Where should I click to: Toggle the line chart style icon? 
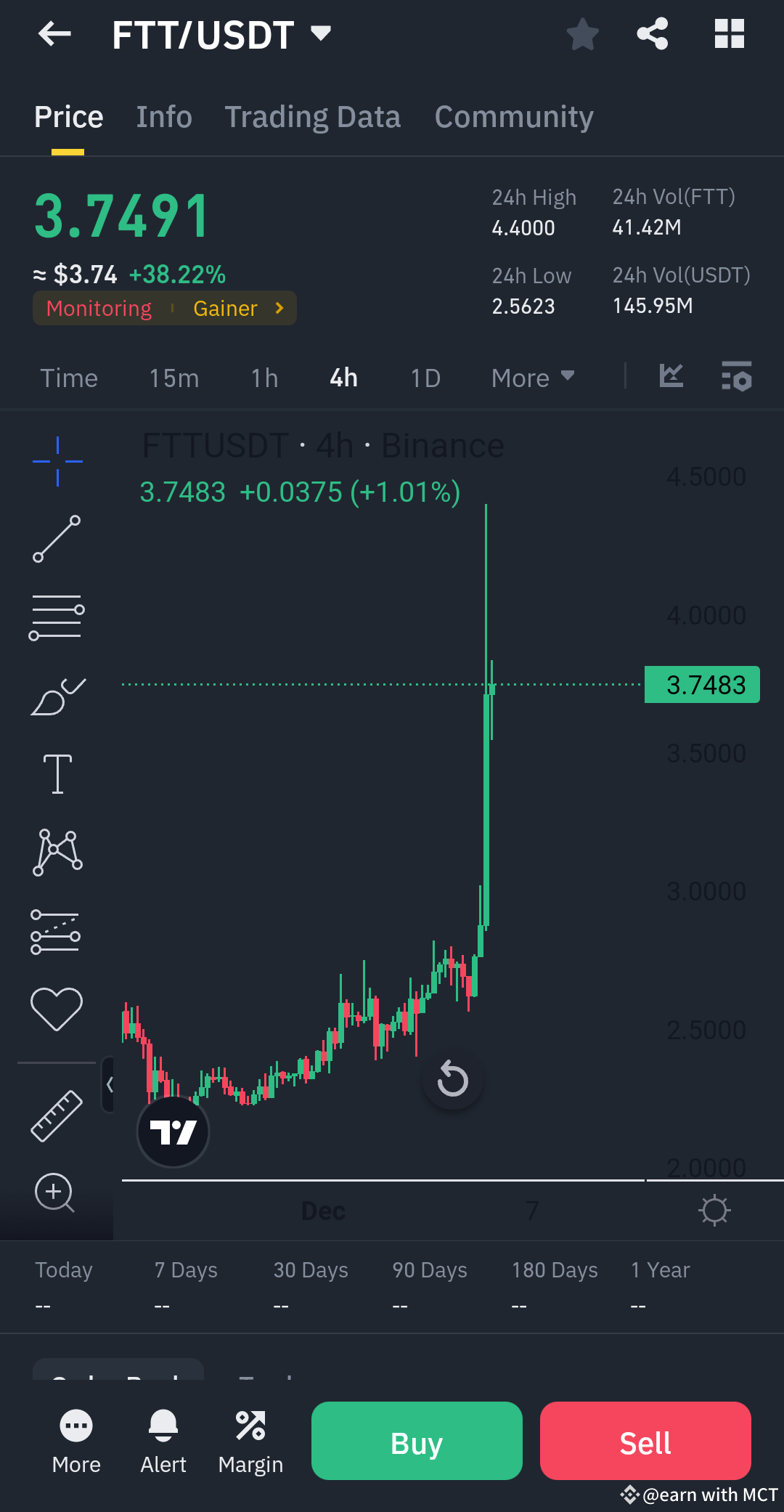(671, 376)
